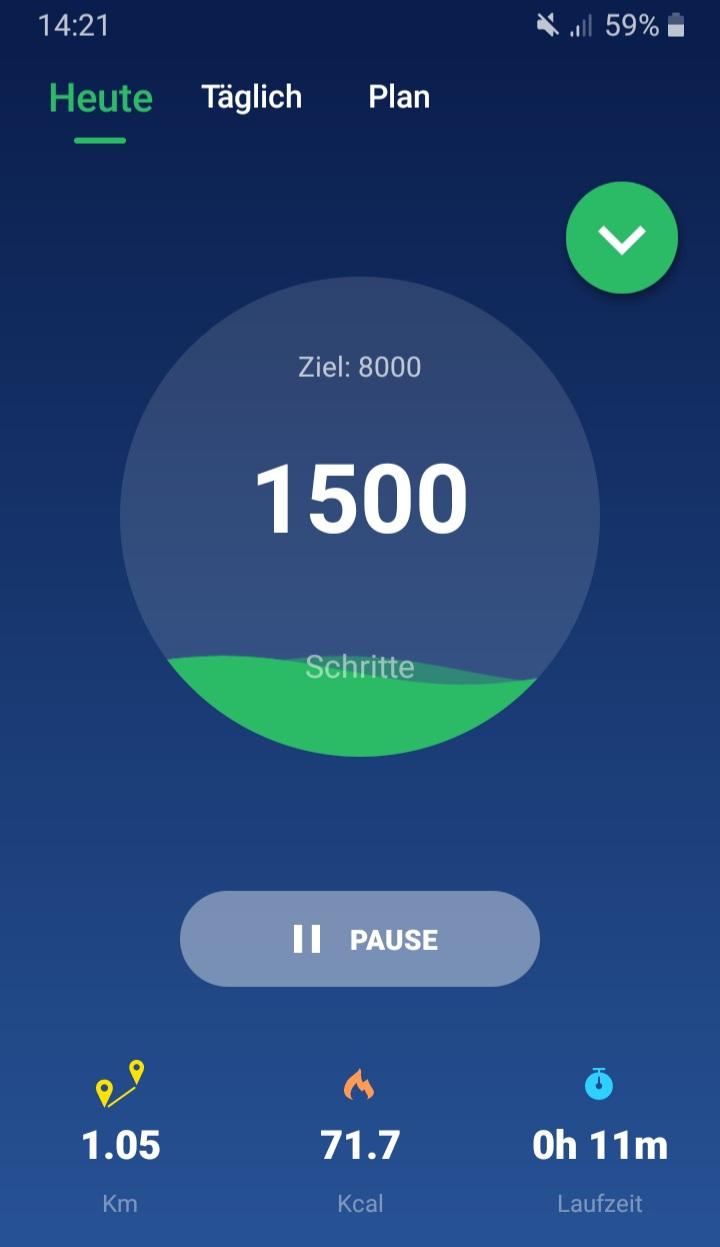Pause the step counter
Image resolution: width=720 pixels, height=1247 pixels.
click(360, 939)
